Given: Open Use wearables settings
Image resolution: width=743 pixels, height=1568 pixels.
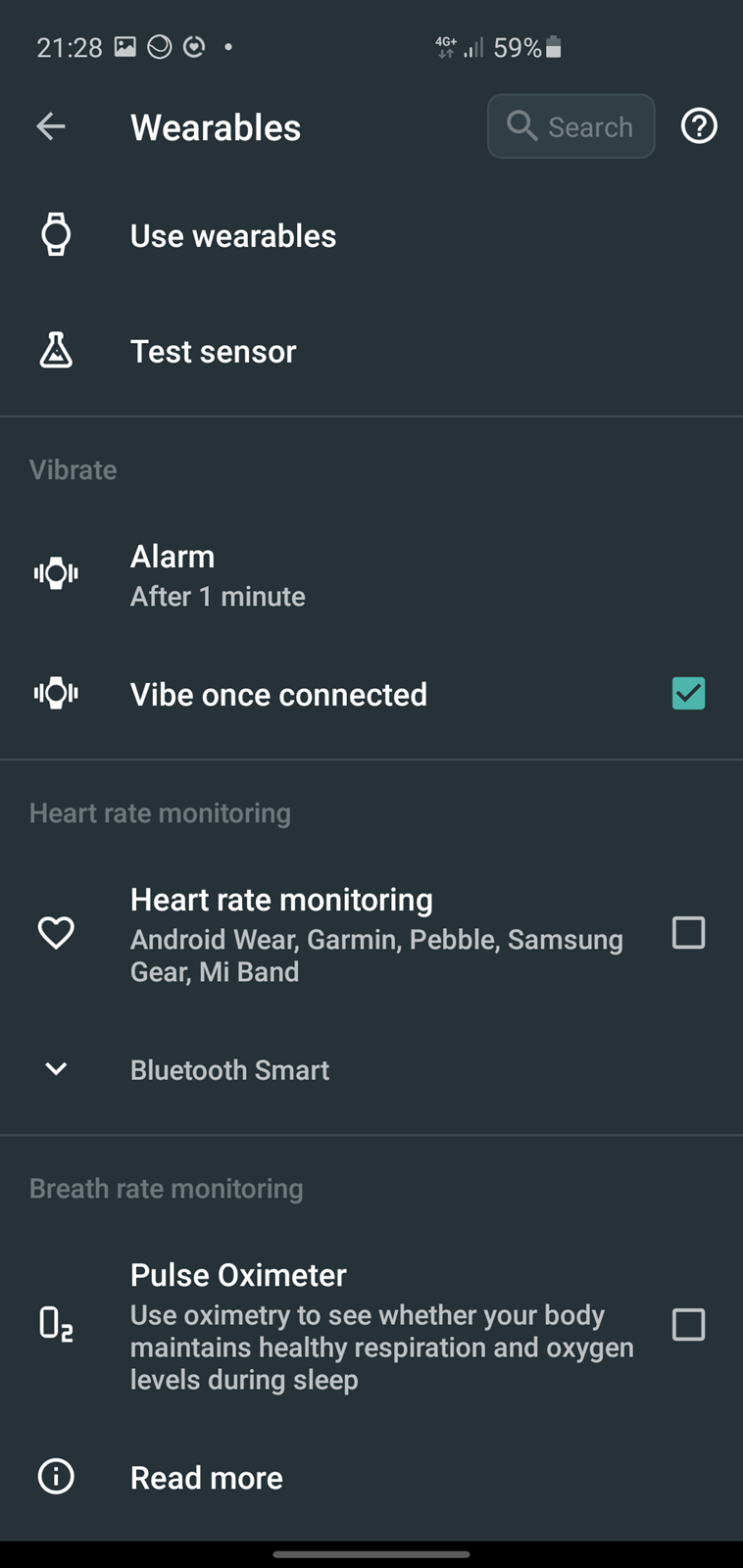Looking at the screenshot, I should coord(233,236).
